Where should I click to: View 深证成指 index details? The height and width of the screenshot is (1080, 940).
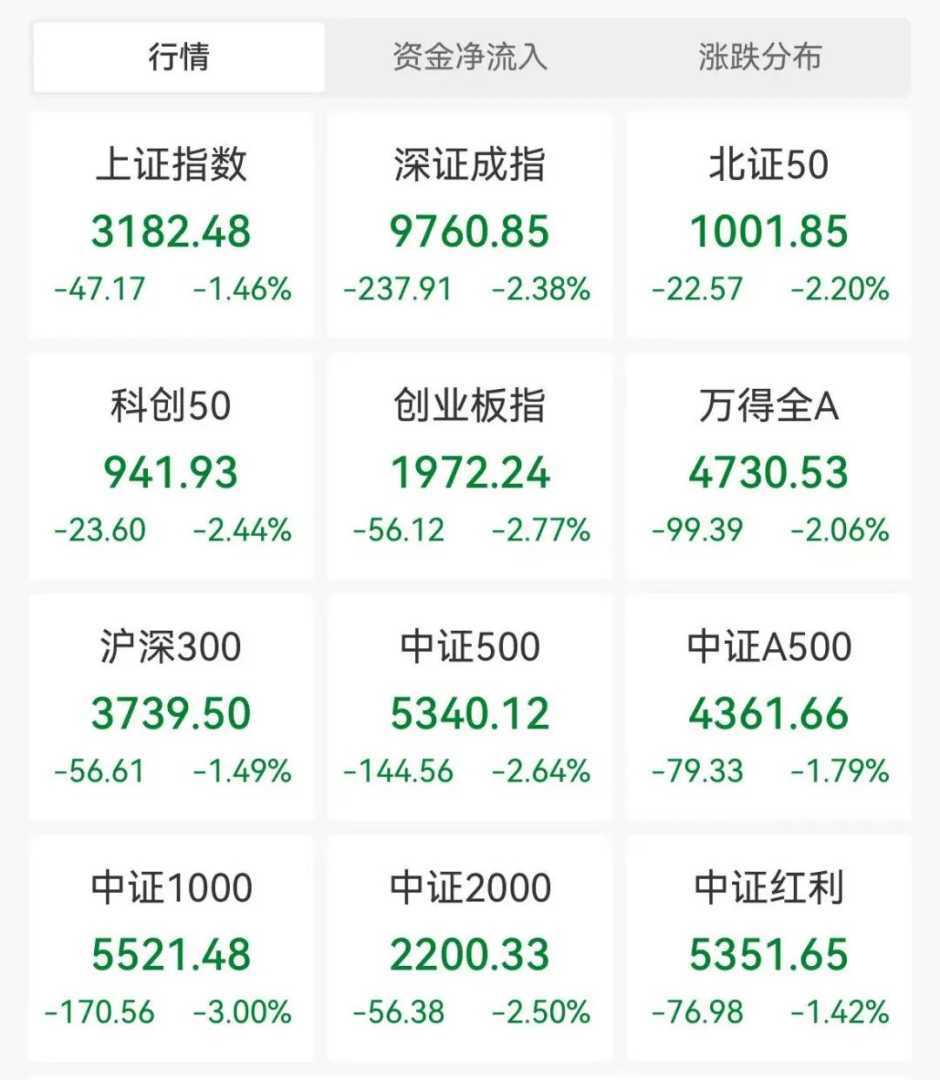point(469,226)
